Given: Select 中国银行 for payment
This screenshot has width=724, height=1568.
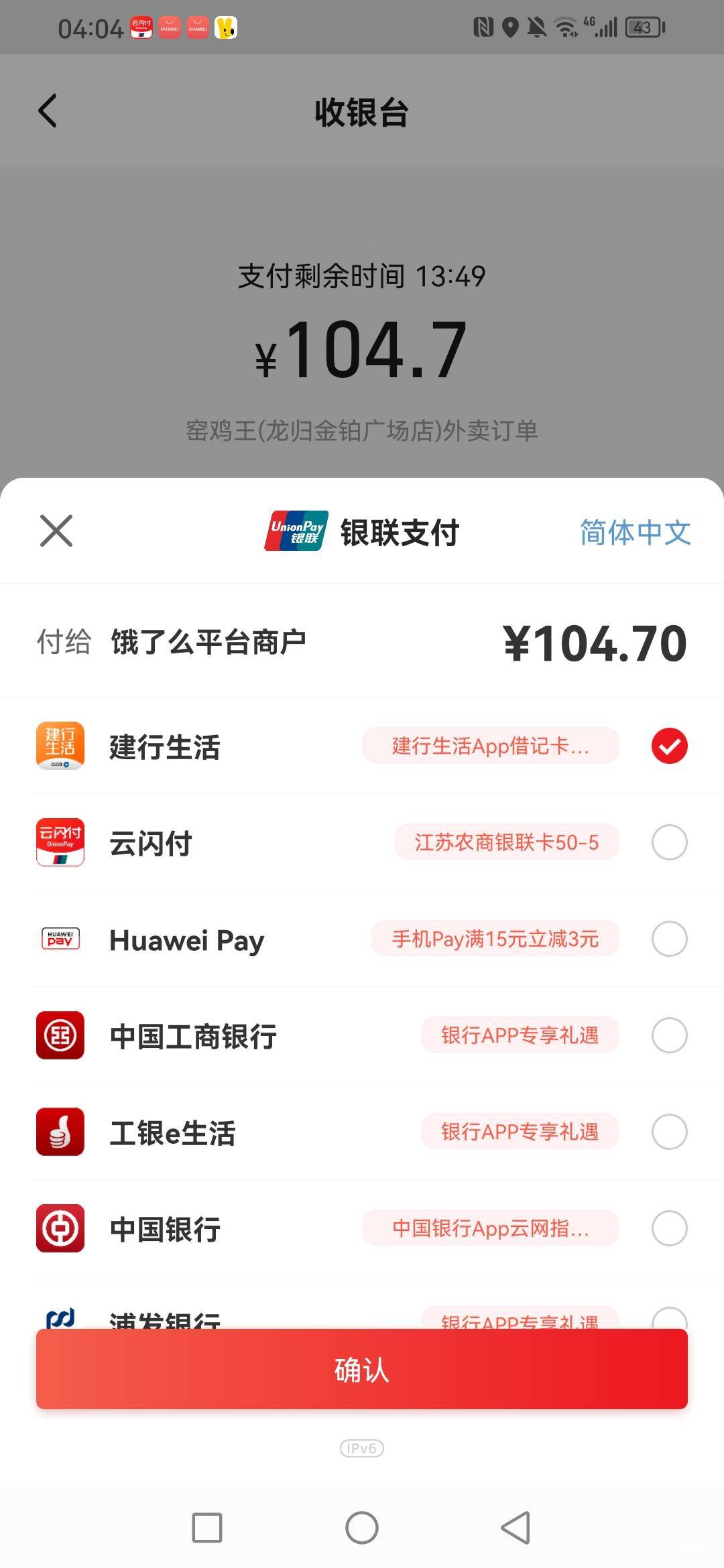Looking at the screenshot, I should point(669,1228).
